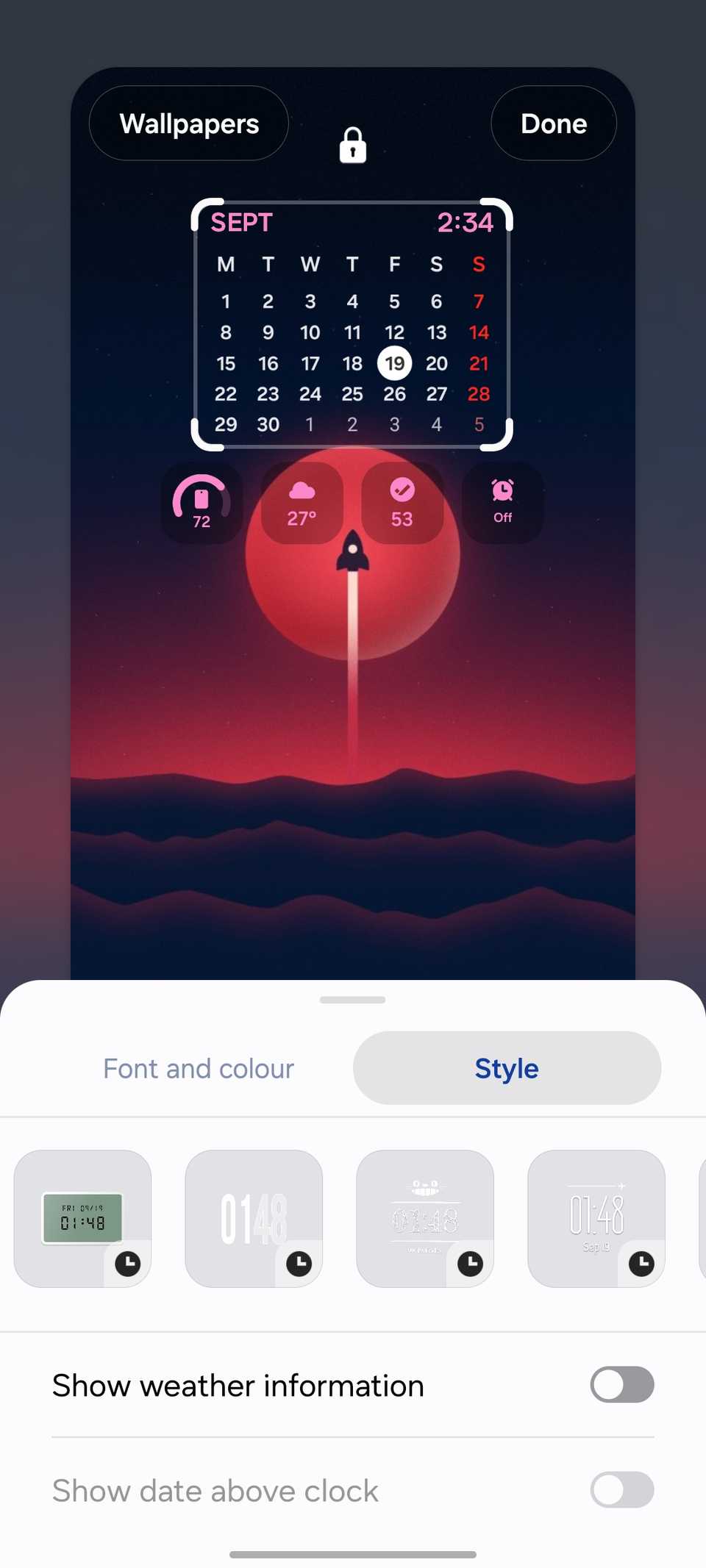Open the Wallpapers button

click(188, 123)
